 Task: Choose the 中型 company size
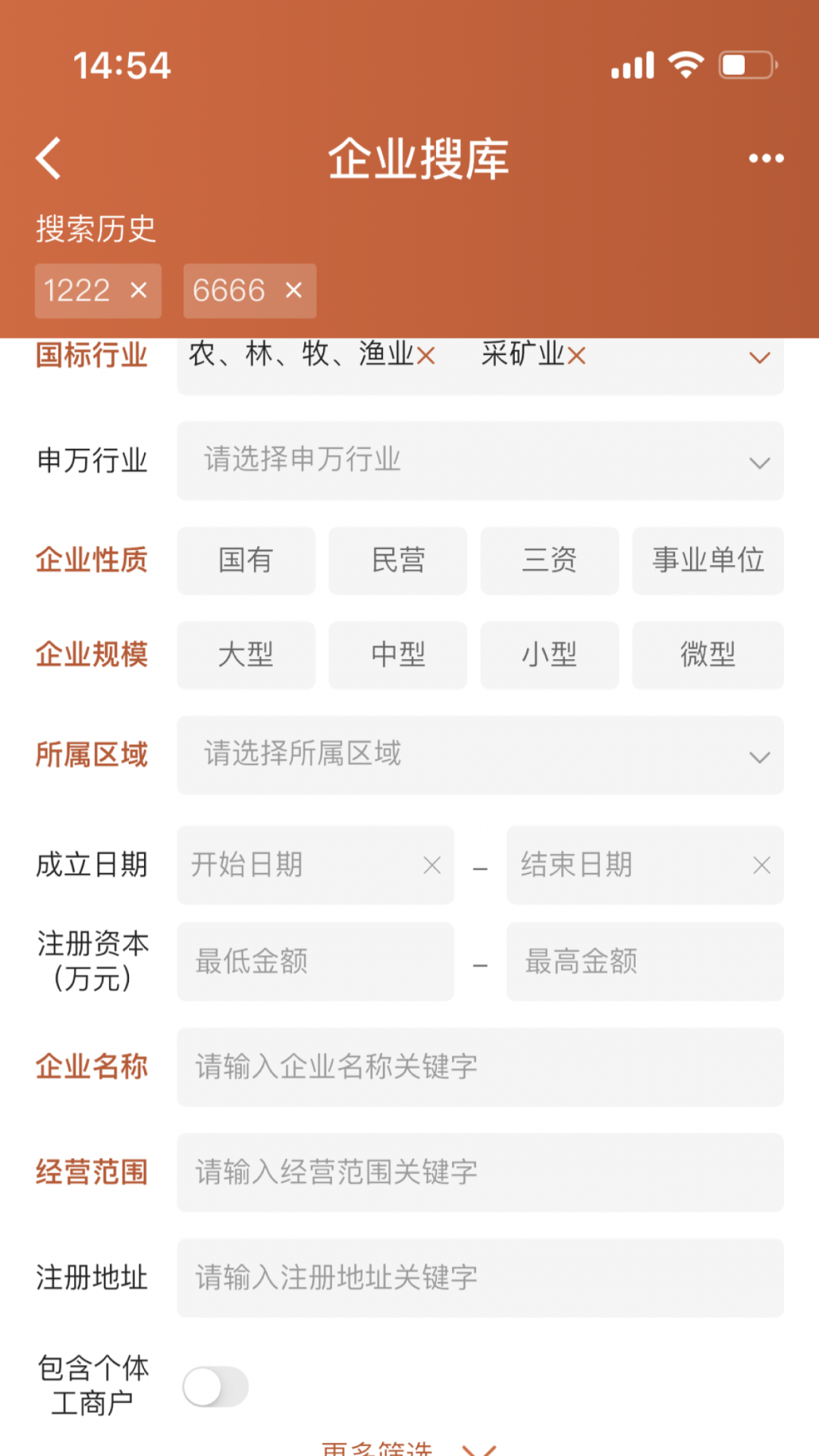(397, 655)
